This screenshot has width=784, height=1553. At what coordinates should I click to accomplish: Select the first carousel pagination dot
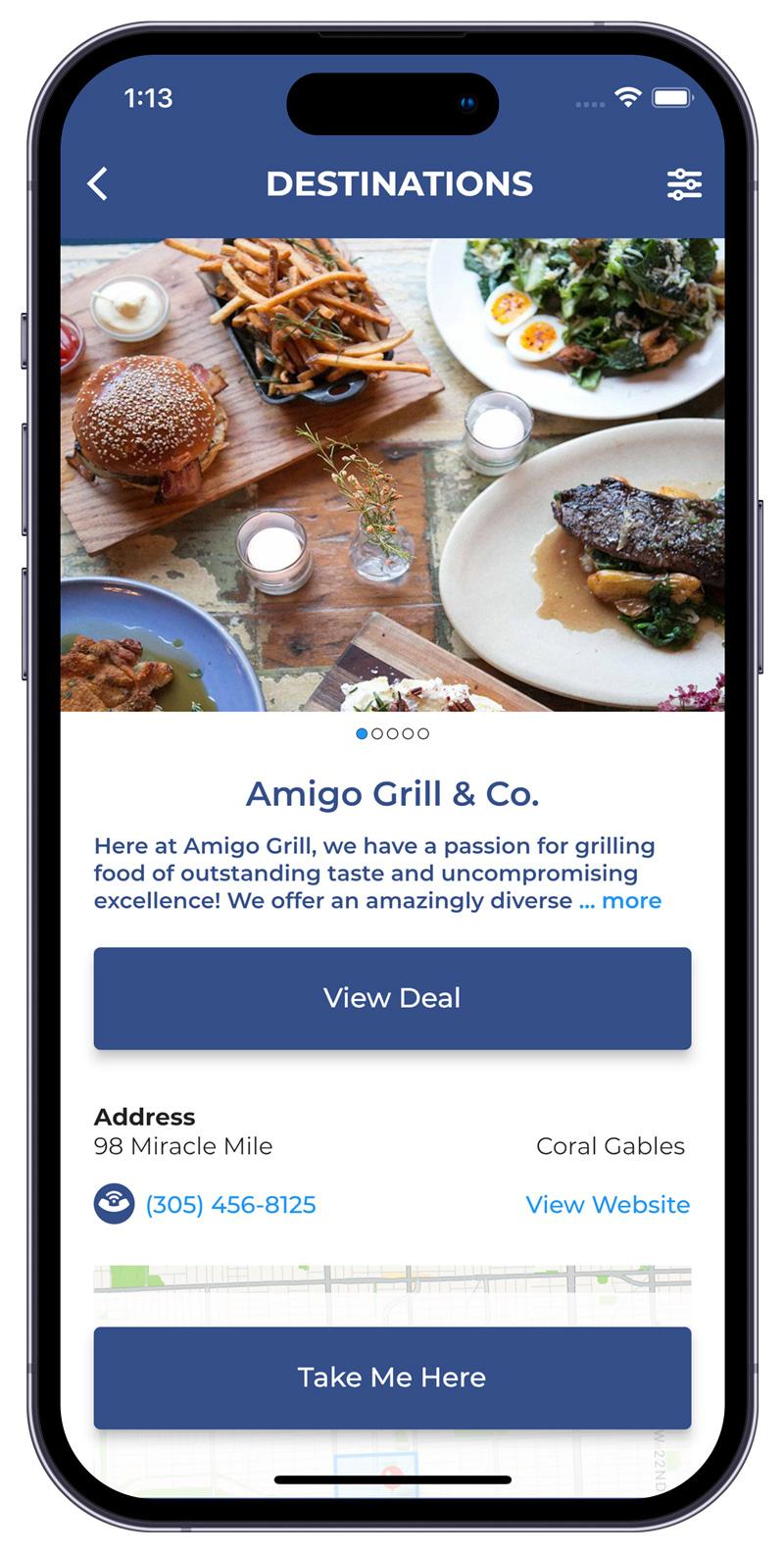364,733
